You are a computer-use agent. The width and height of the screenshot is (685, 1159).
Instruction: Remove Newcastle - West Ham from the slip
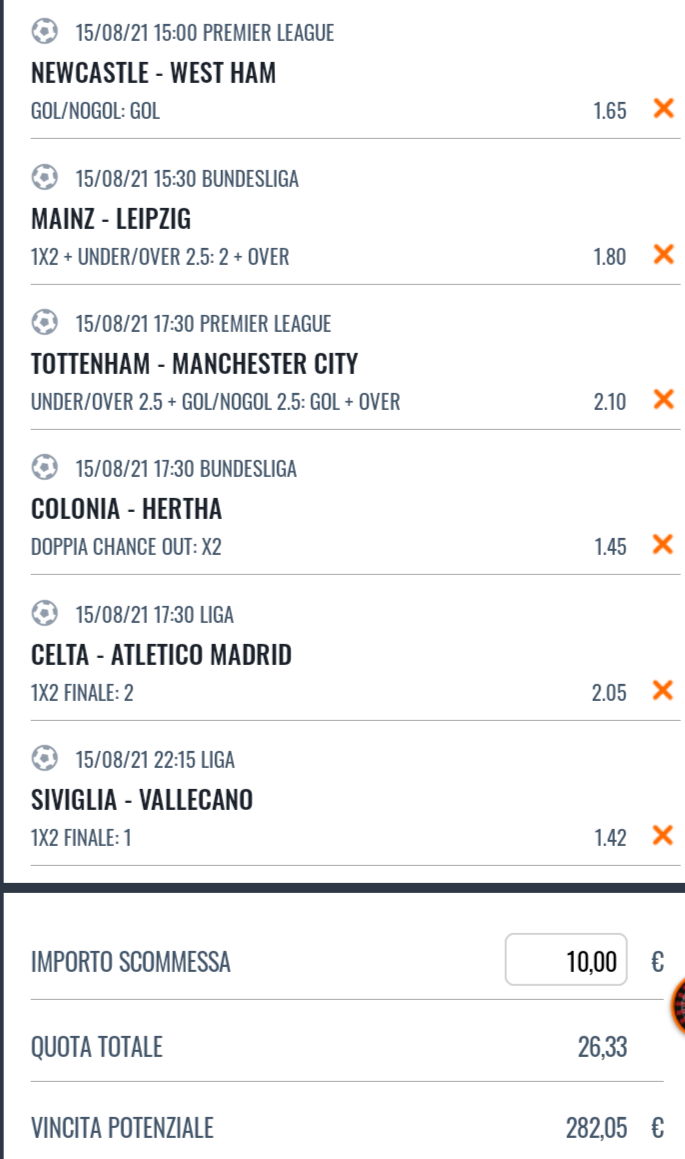[662, 109]
